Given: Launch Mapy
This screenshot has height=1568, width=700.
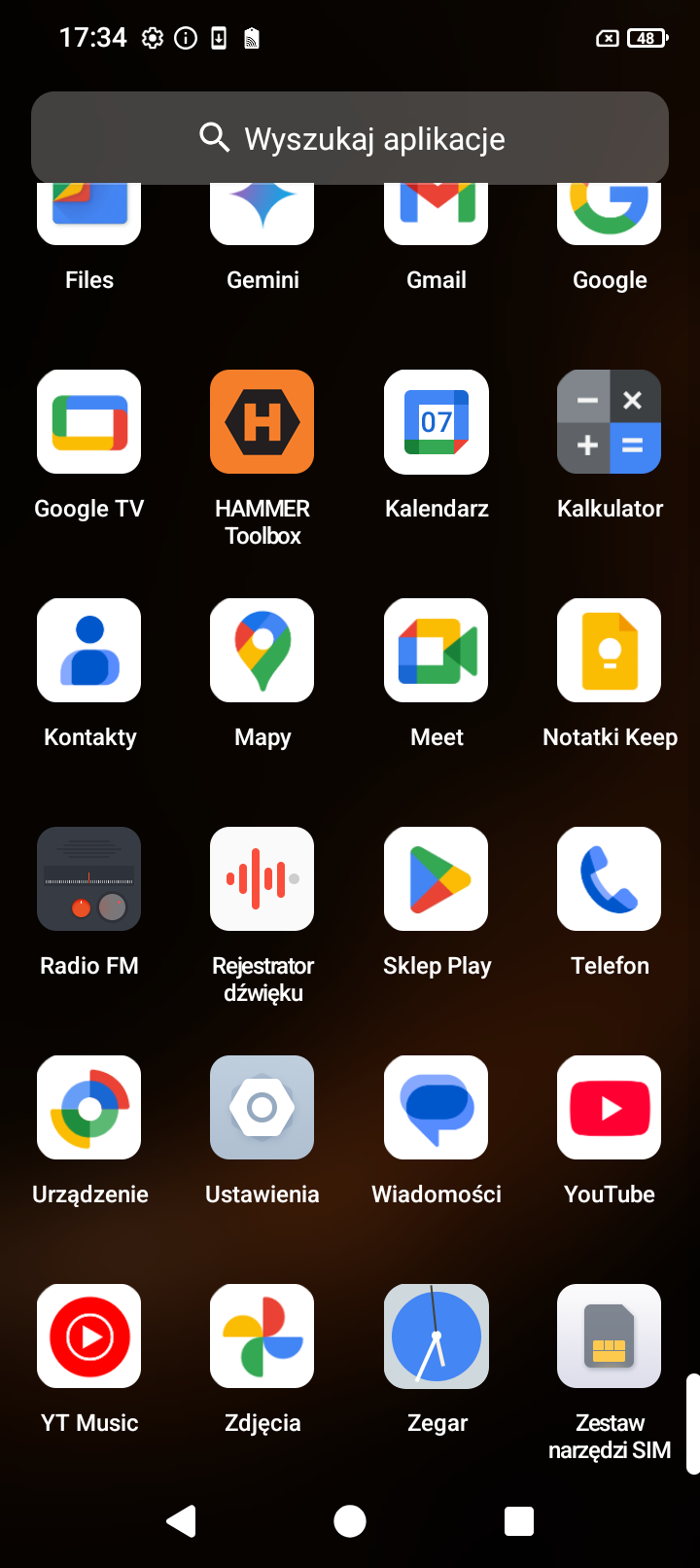Looking at the screenshot, I should click(x=262, y=651).
